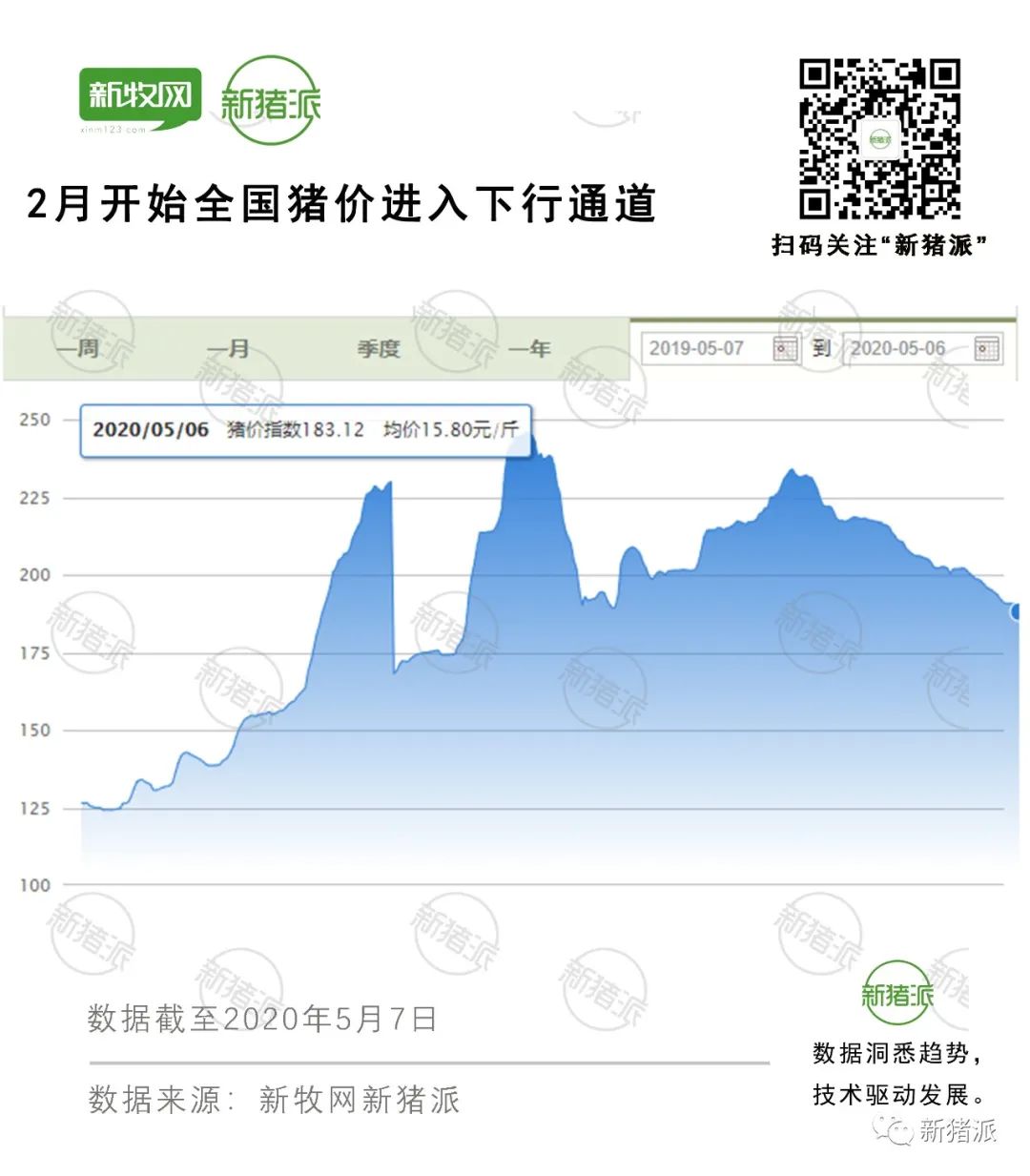Click the 新猪派 chat icon at bottom right
This screenshot has height=1176, width=1030.
[892, 1131]
